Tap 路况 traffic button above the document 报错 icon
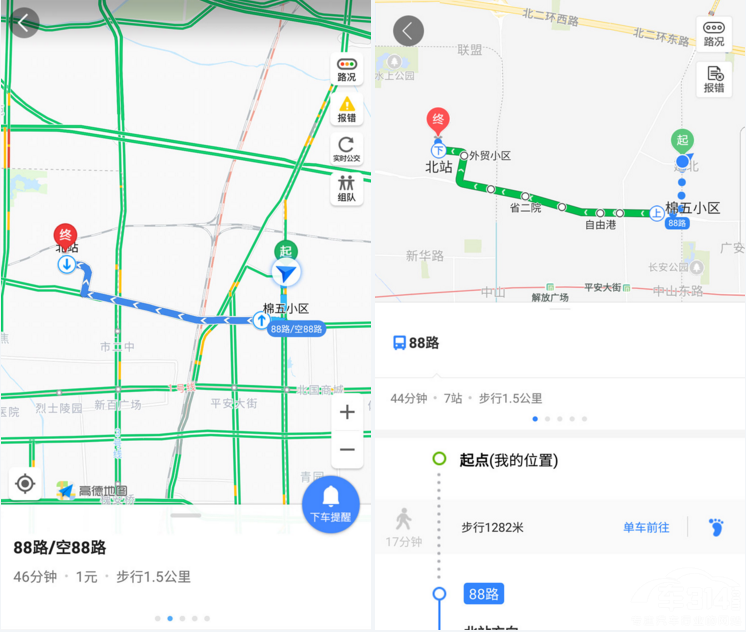Image resolution: width=746 pixels, height=632 pixels. tap(713, 33)
